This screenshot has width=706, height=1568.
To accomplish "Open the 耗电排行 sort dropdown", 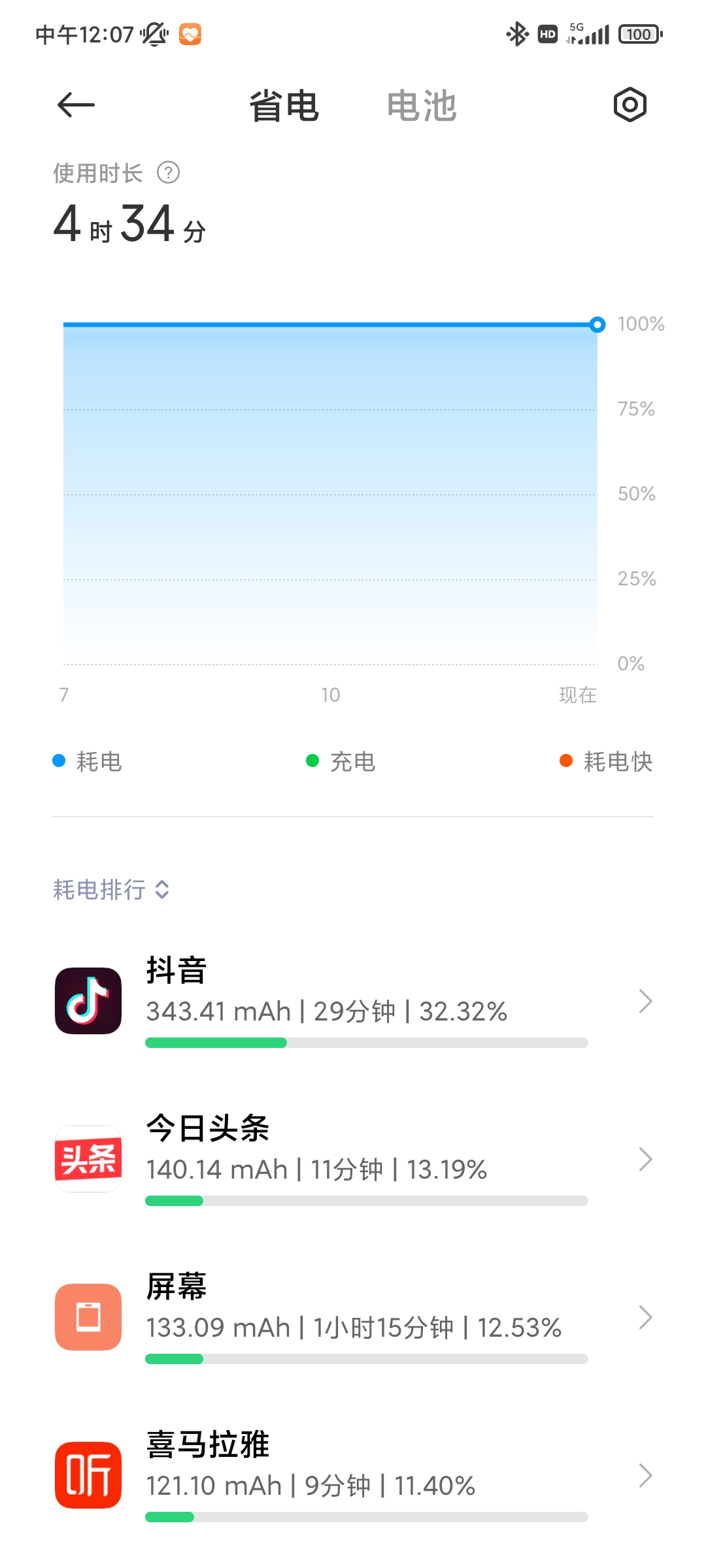I will pyautogui.click(x=111, y=889).
